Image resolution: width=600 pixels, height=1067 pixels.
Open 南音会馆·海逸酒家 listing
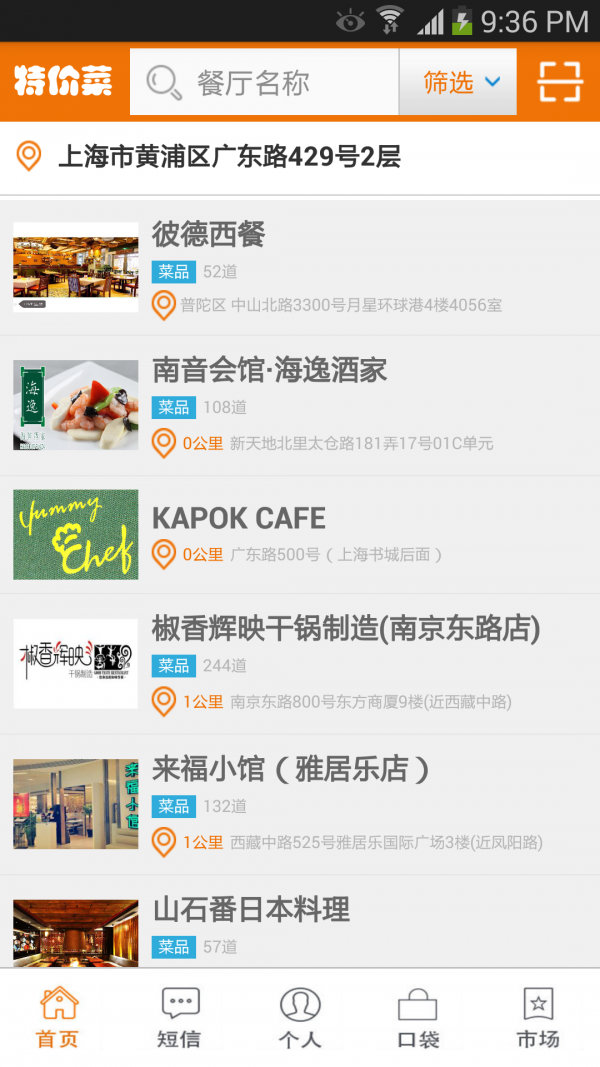[300, 405]
